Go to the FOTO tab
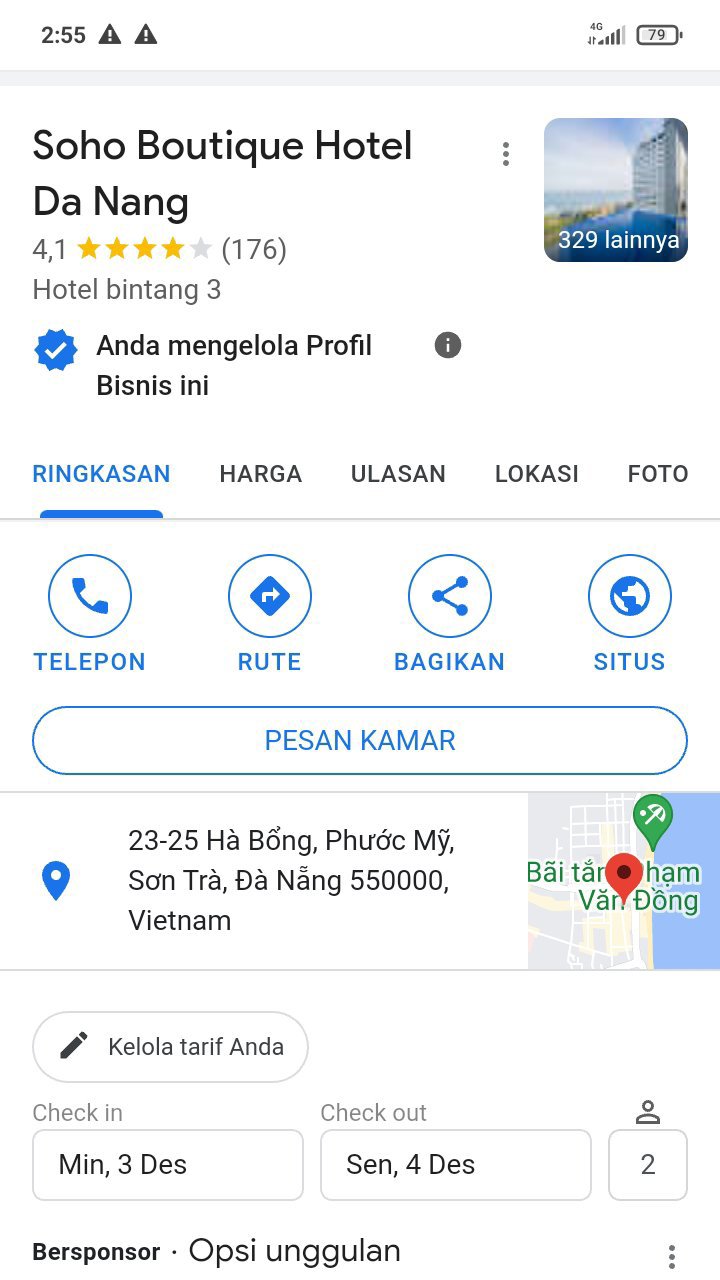Screen dimensions: 720x1280 click(657, 474)
